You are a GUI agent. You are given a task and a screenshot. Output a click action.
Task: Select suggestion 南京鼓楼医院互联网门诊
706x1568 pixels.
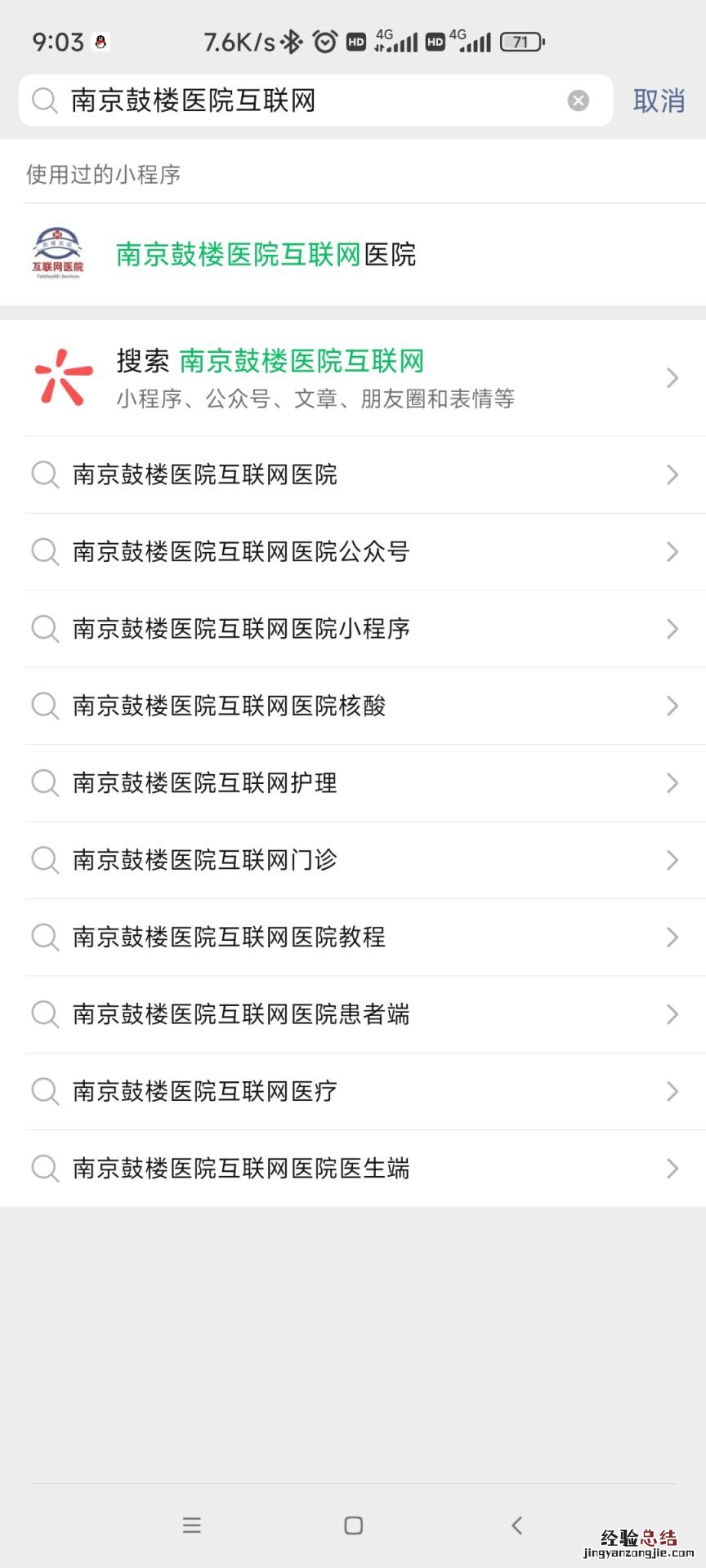353,860
